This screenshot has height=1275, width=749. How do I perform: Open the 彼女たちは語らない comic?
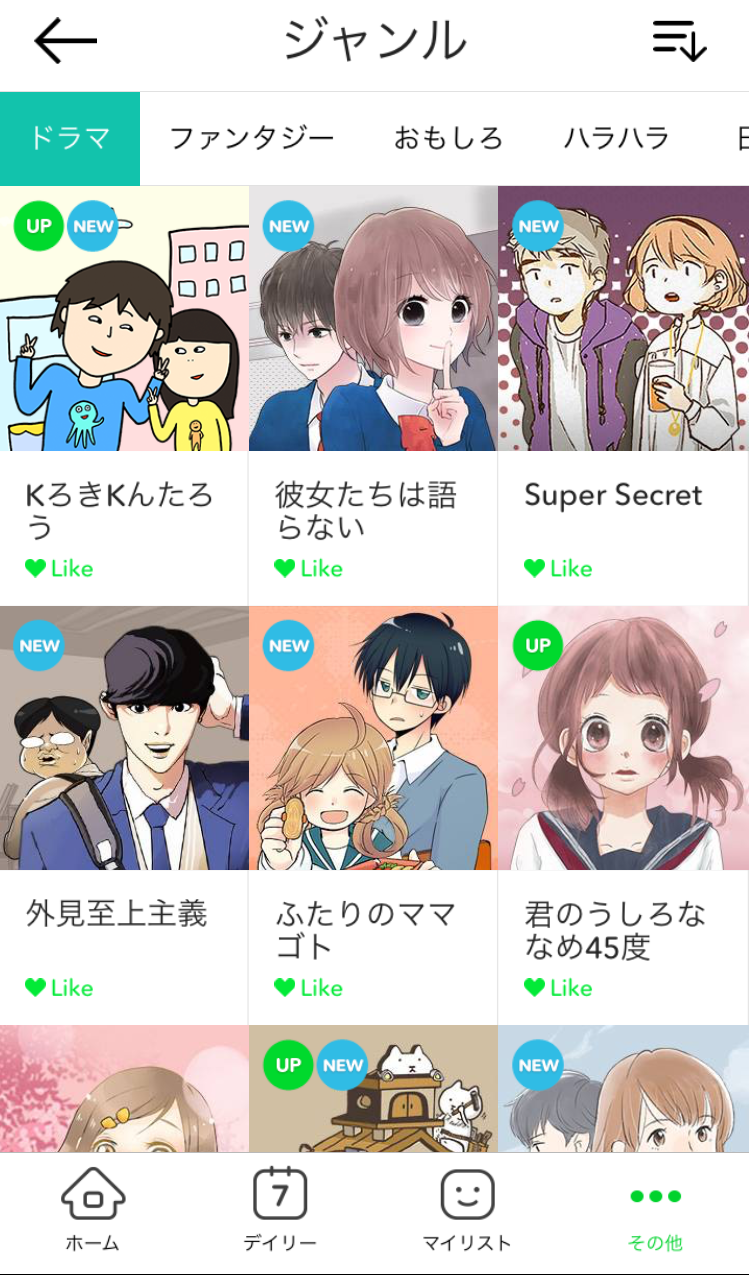pos(373,320)
